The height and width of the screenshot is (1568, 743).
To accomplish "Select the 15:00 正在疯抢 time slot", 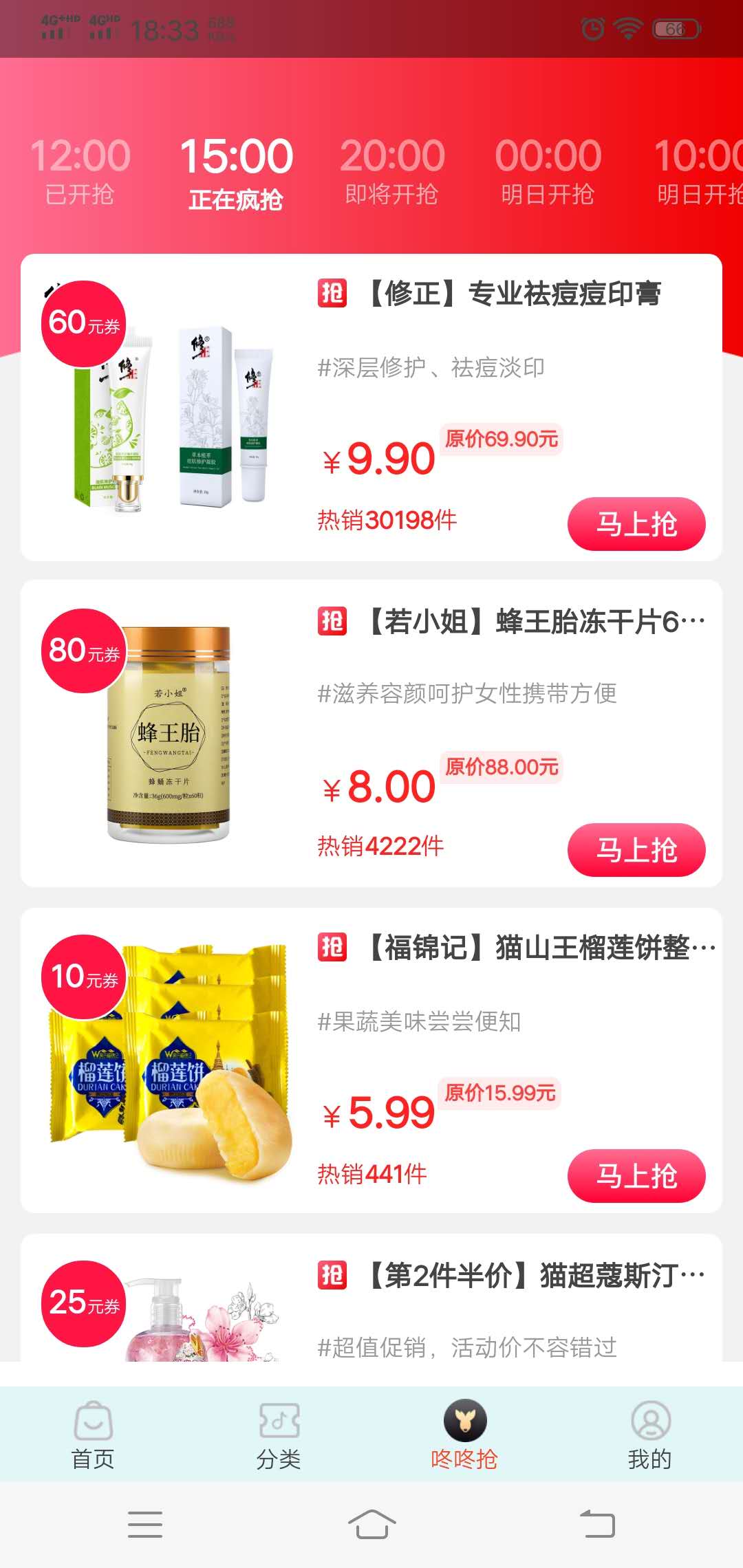I will coord(236,172).
